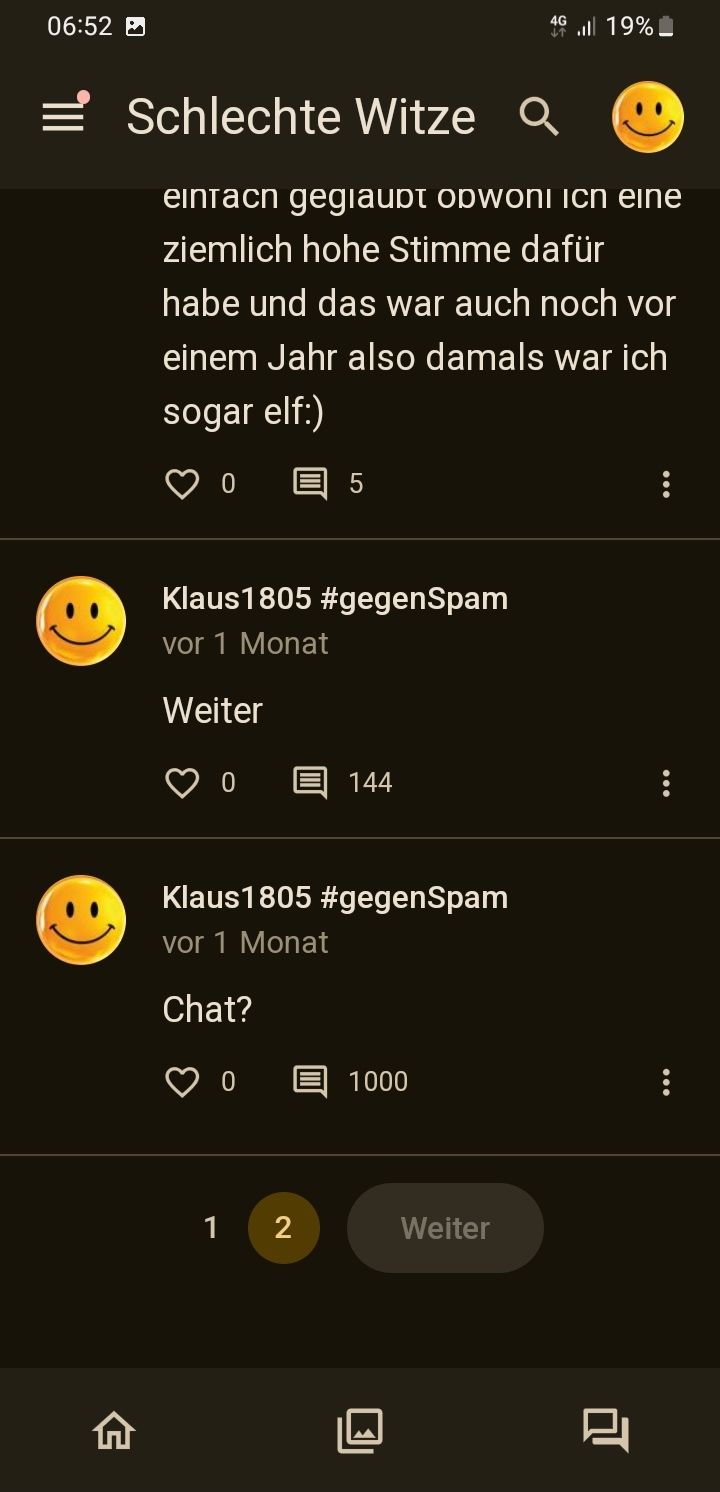Select page 2 in pagination
This screenshot has width=720, height=1492.
pos(283,1227)
